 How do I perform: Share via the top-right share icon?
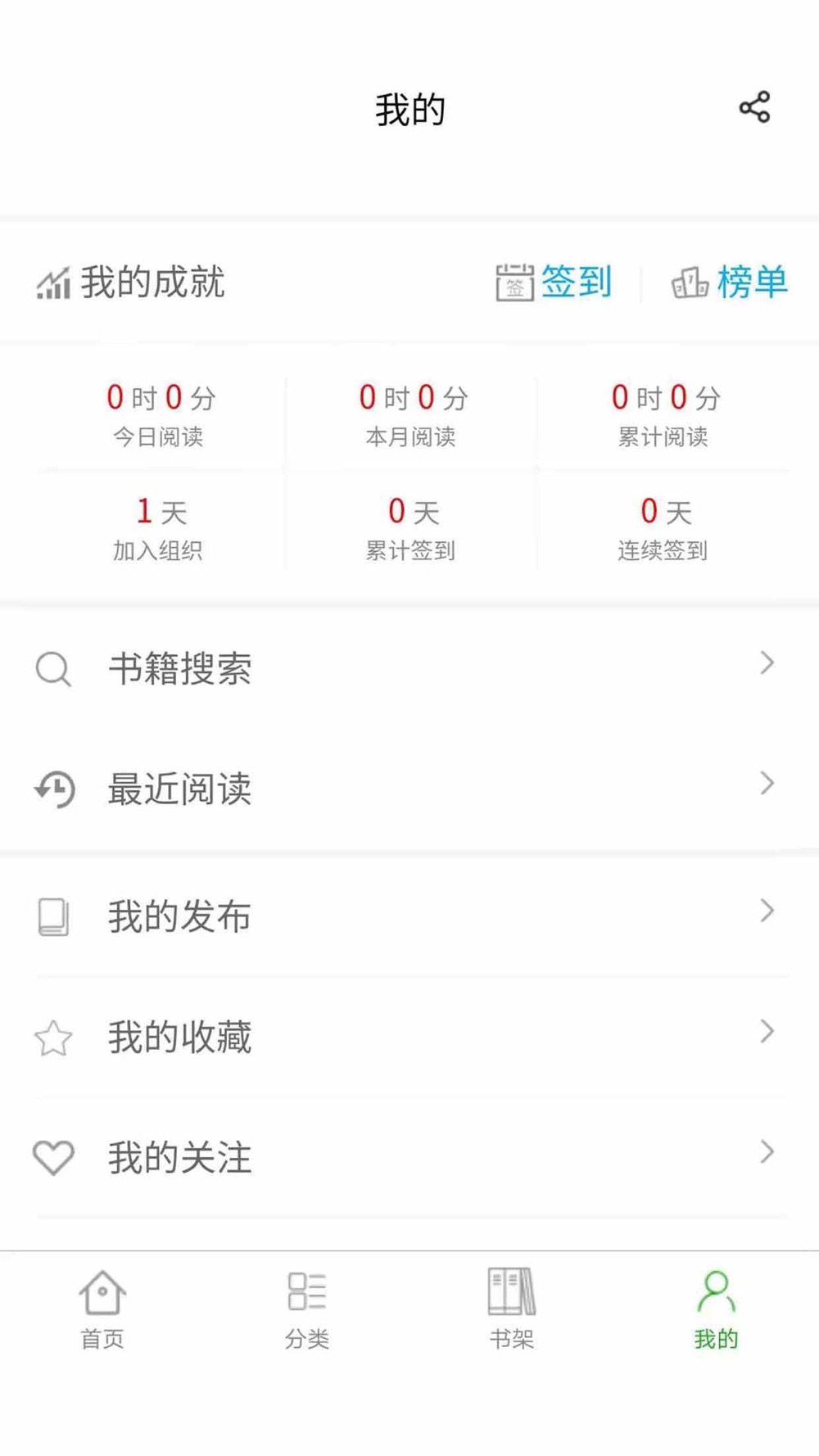point(754,107)
